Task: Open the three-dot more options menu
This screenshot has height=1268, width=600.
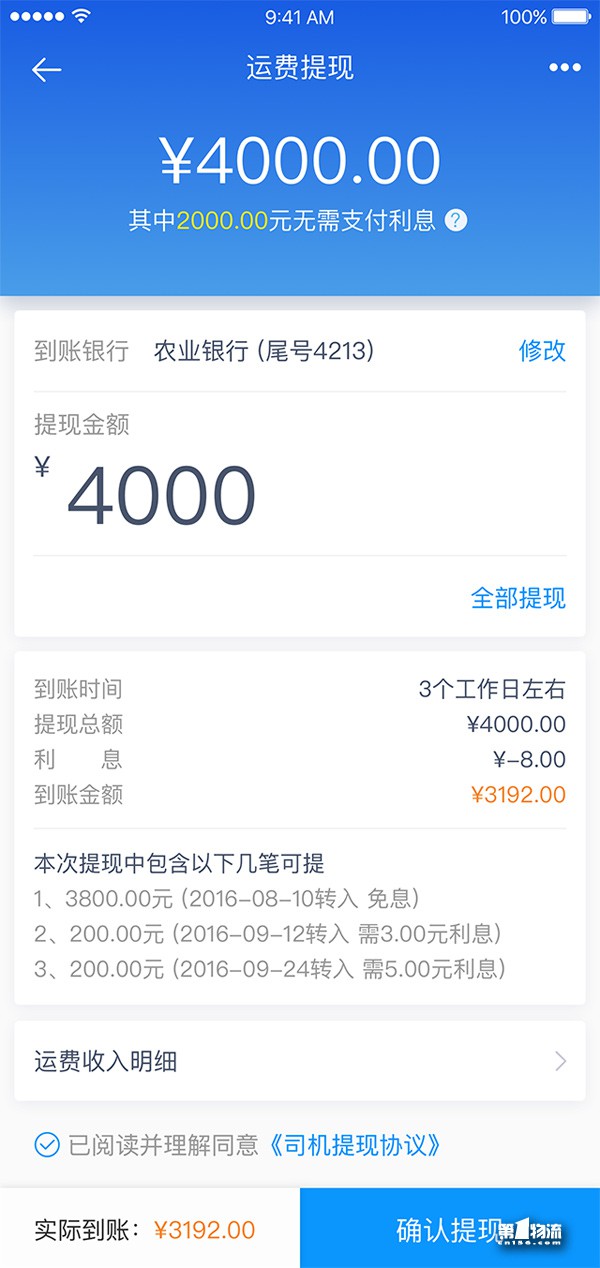Action: tap(564, 68)
